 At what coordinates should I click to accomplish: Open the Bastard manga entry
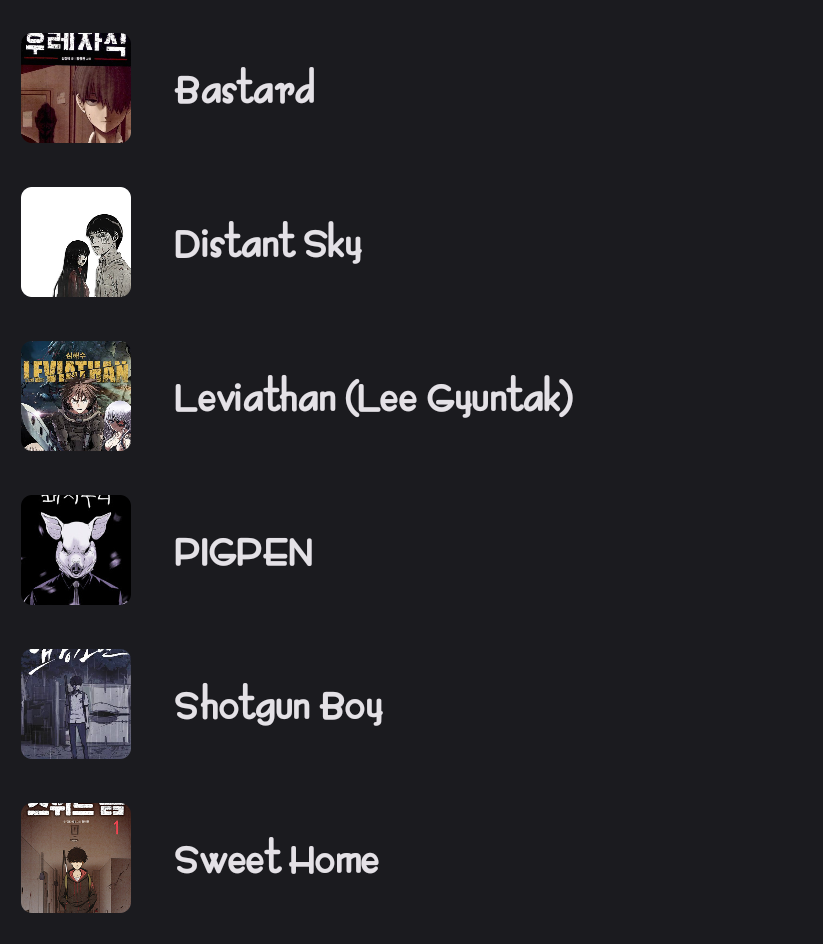pyautogui.click(x=244, y=90)
